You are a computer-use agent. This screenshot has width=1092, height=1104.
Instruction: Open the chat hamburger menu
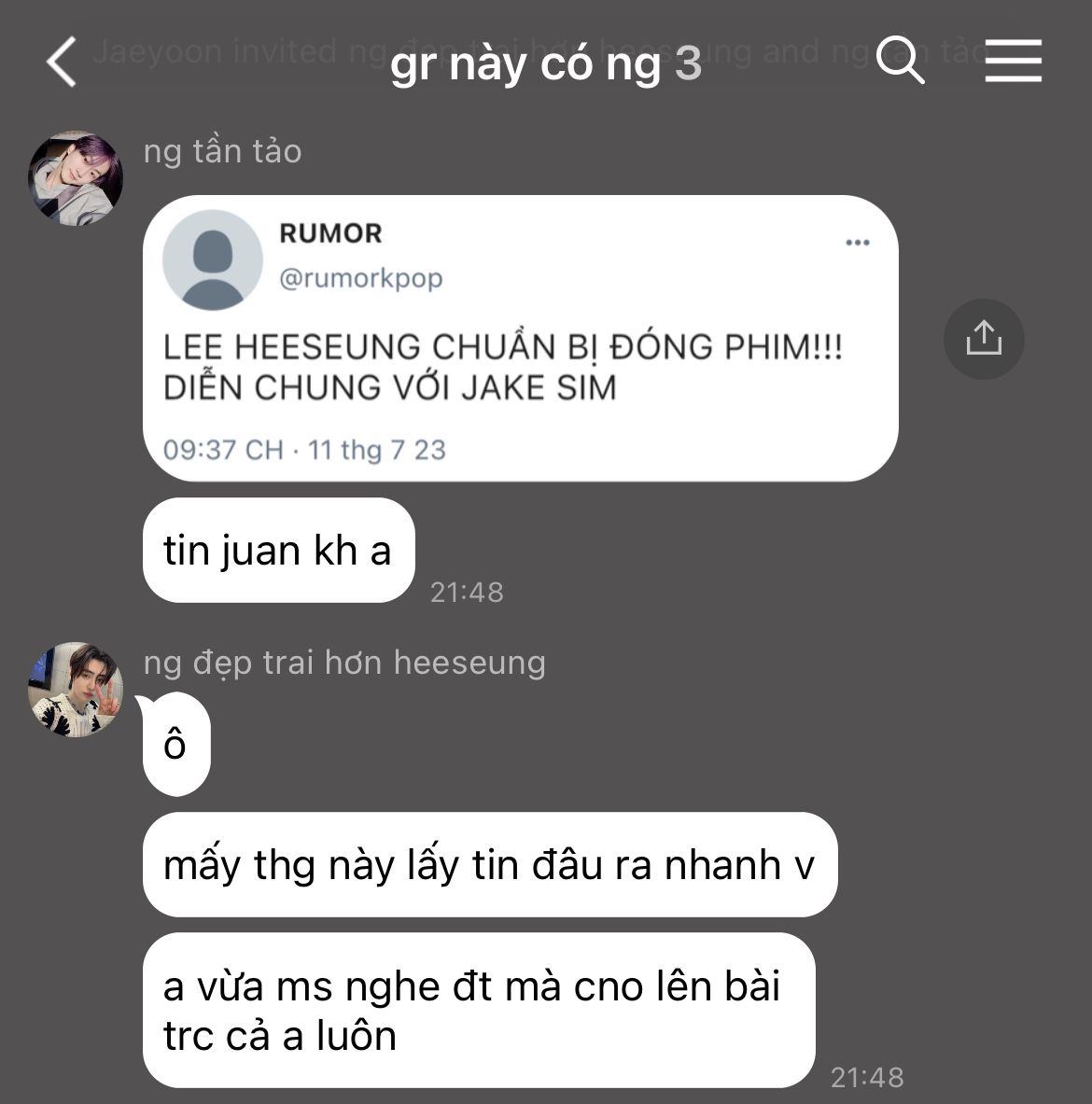1013,62
